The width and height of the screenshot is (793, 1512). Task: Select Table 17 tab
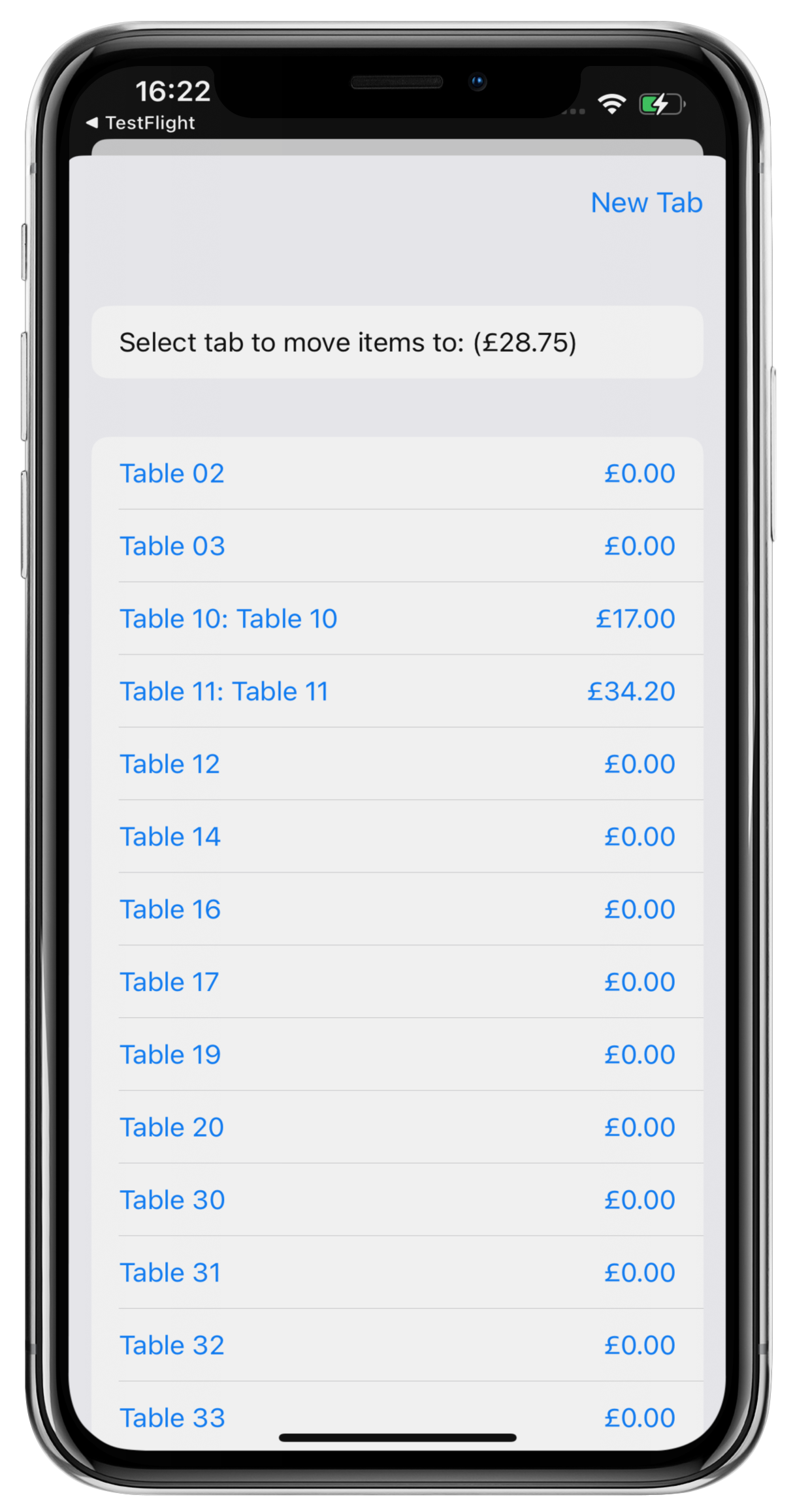(x=397, y=981)
